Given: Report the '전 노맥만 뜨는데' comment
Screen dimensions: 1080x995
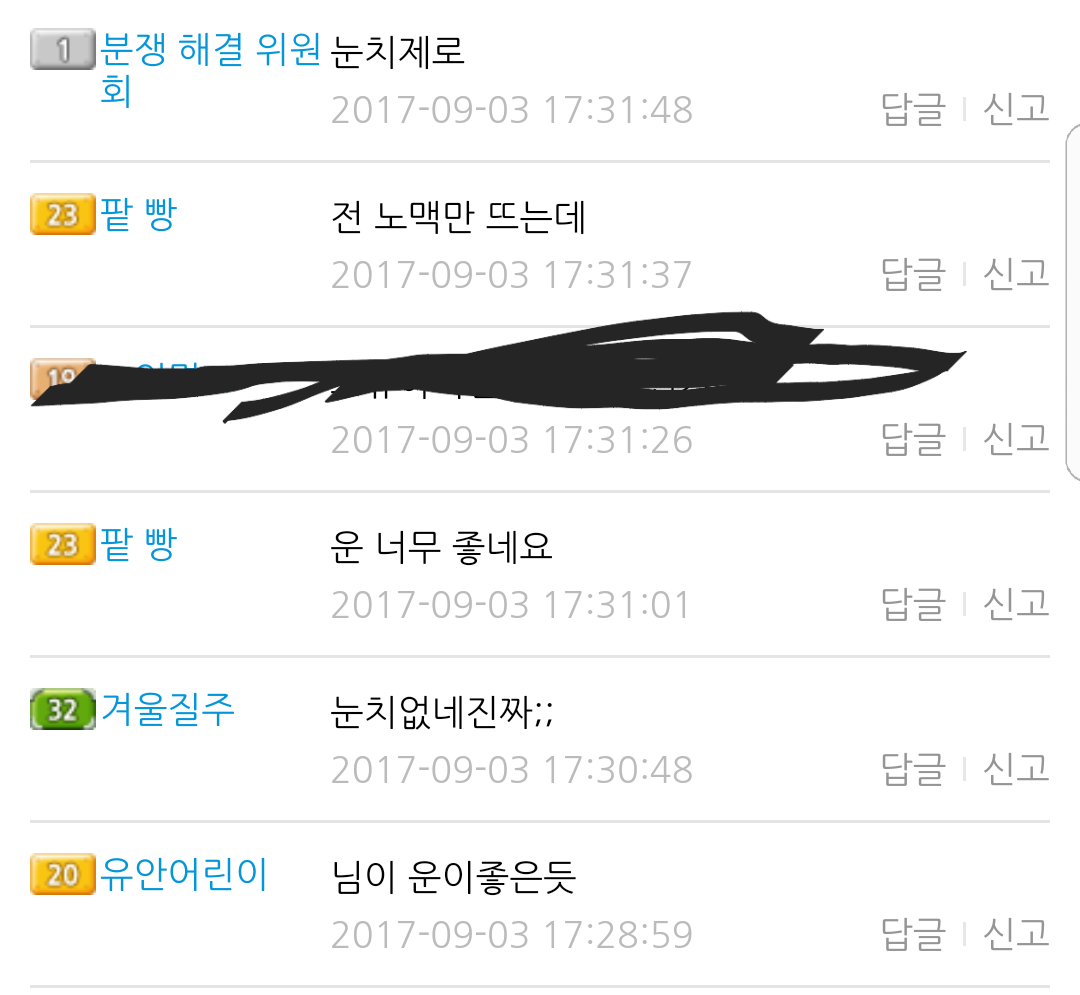Looking at the screenshot, I should pyautogui.click(x=1016, y=274).
